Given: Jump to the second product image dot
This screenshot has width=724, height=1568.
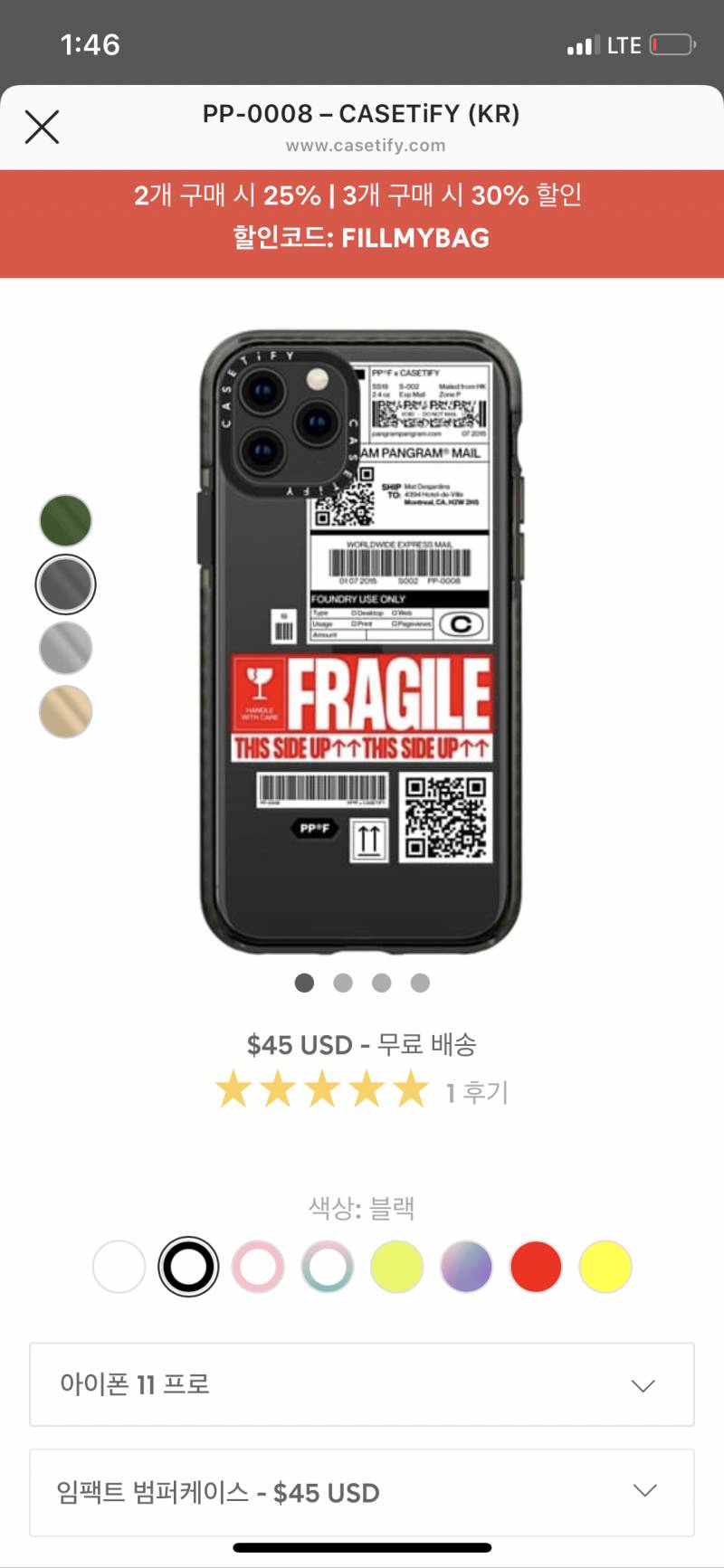Looking at the screenshot, I should pos(343,984).
